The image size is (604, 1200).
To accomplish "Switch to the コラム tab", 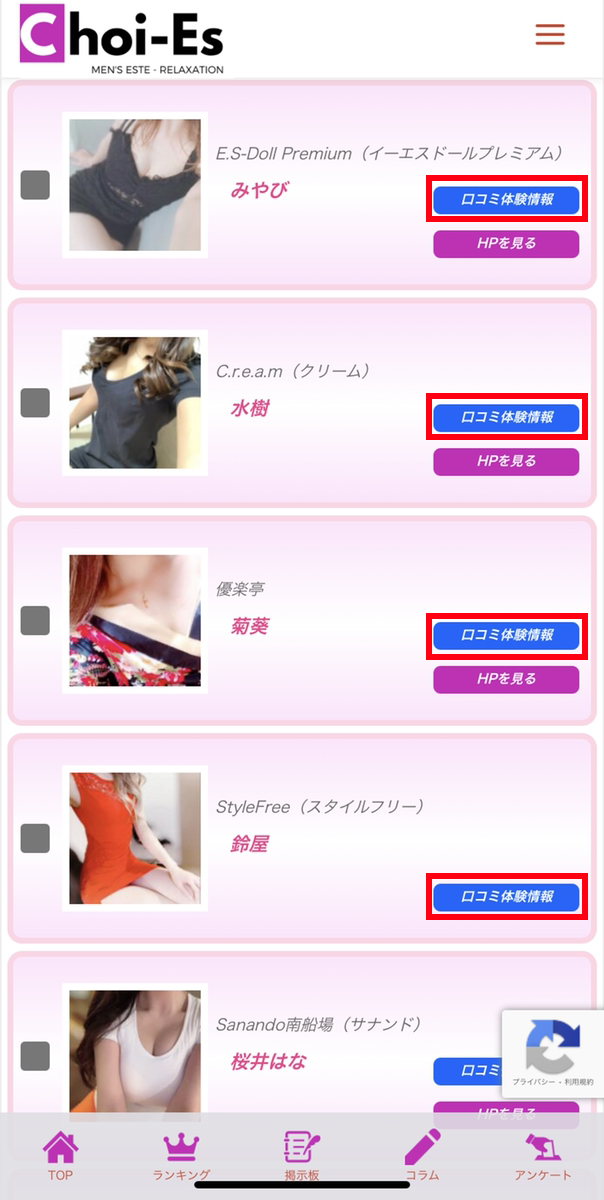I will pyautogui.click(x=422, y=1155).
